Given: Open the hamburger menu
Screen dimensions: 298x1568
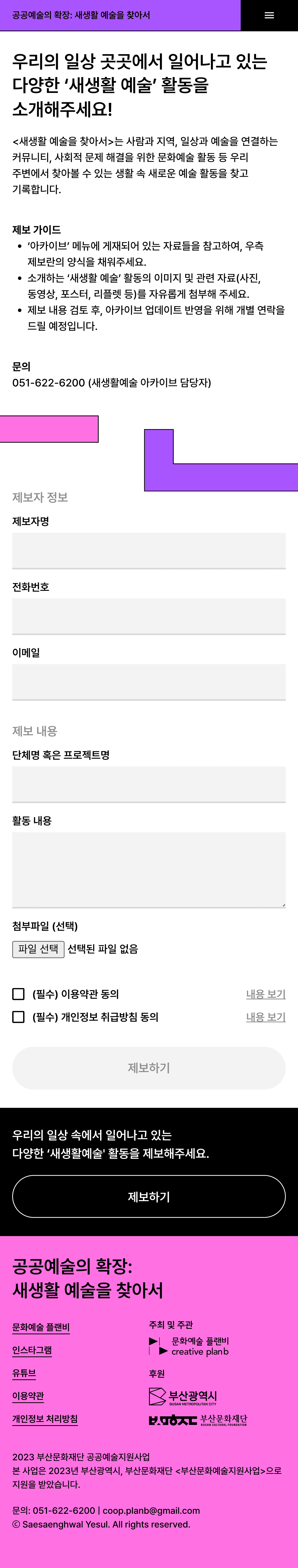Looking at the screenshot, I should pos(269,15).
